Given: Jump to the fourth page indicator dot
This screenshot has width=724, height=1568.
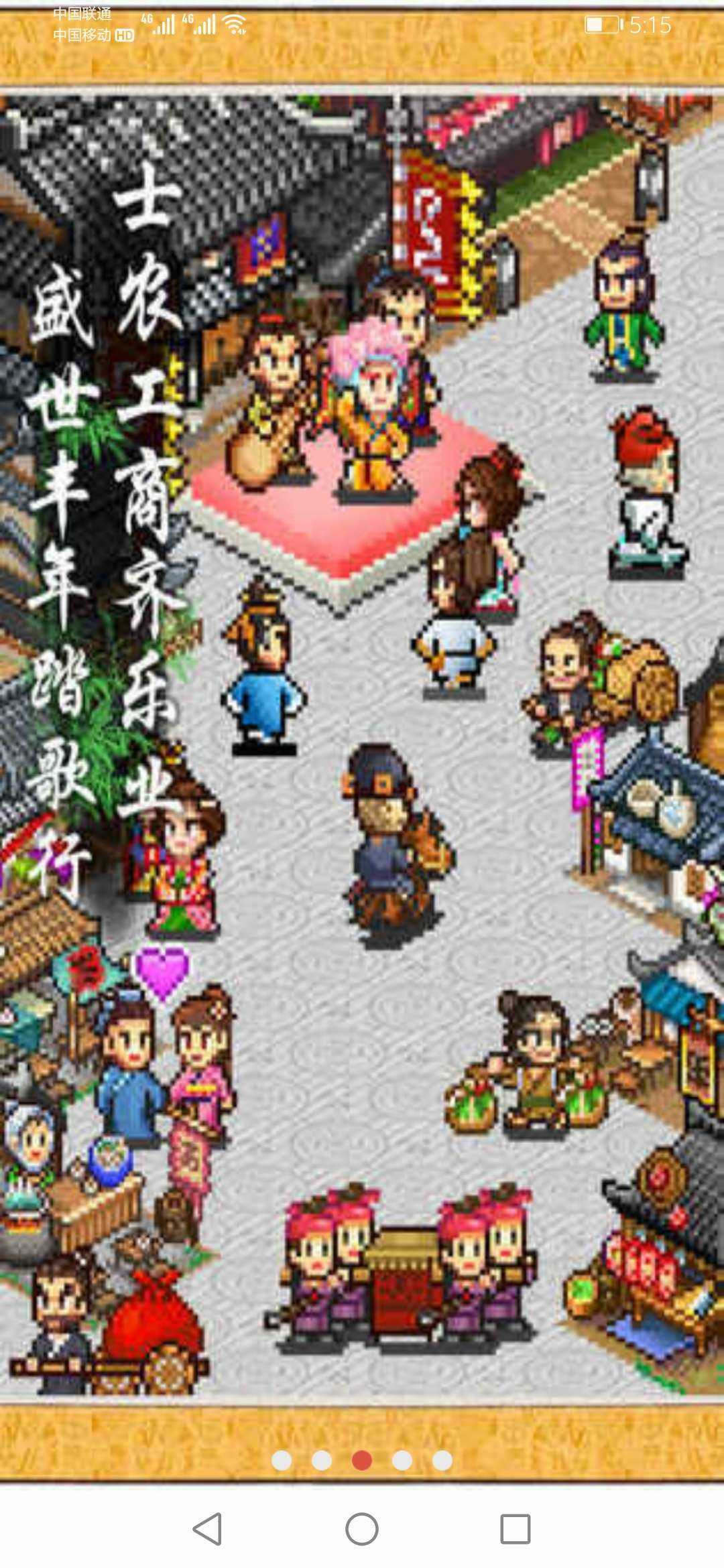Looking at the screenshot, I should (402, 1460).
